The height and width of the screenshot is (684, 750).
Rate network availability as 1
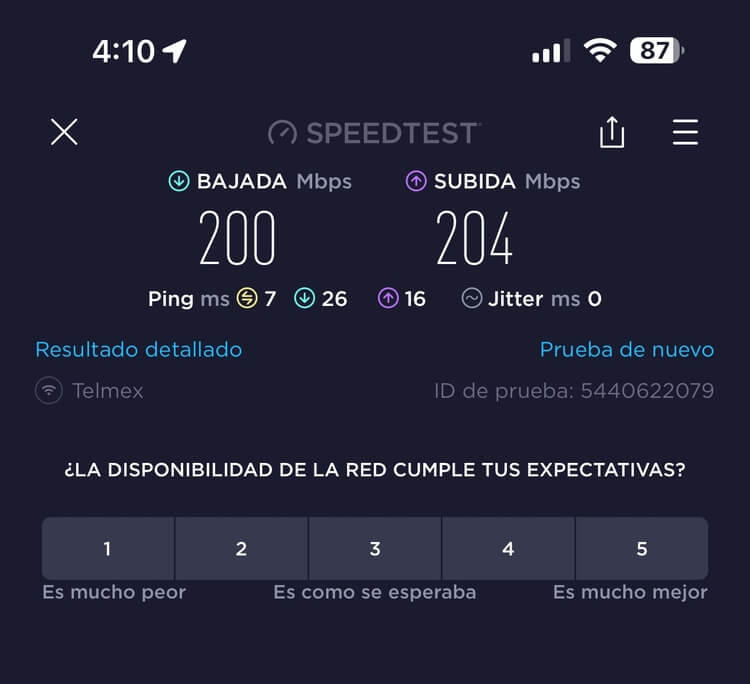coord(108,548)
